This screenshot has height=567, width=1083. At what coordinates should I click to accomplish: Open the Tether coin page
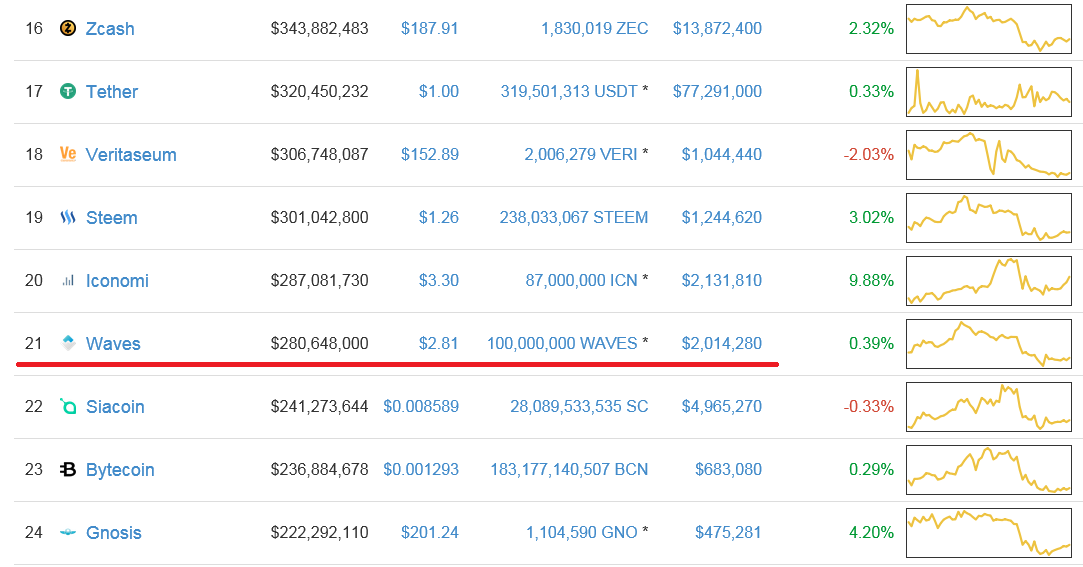point(112,92)
